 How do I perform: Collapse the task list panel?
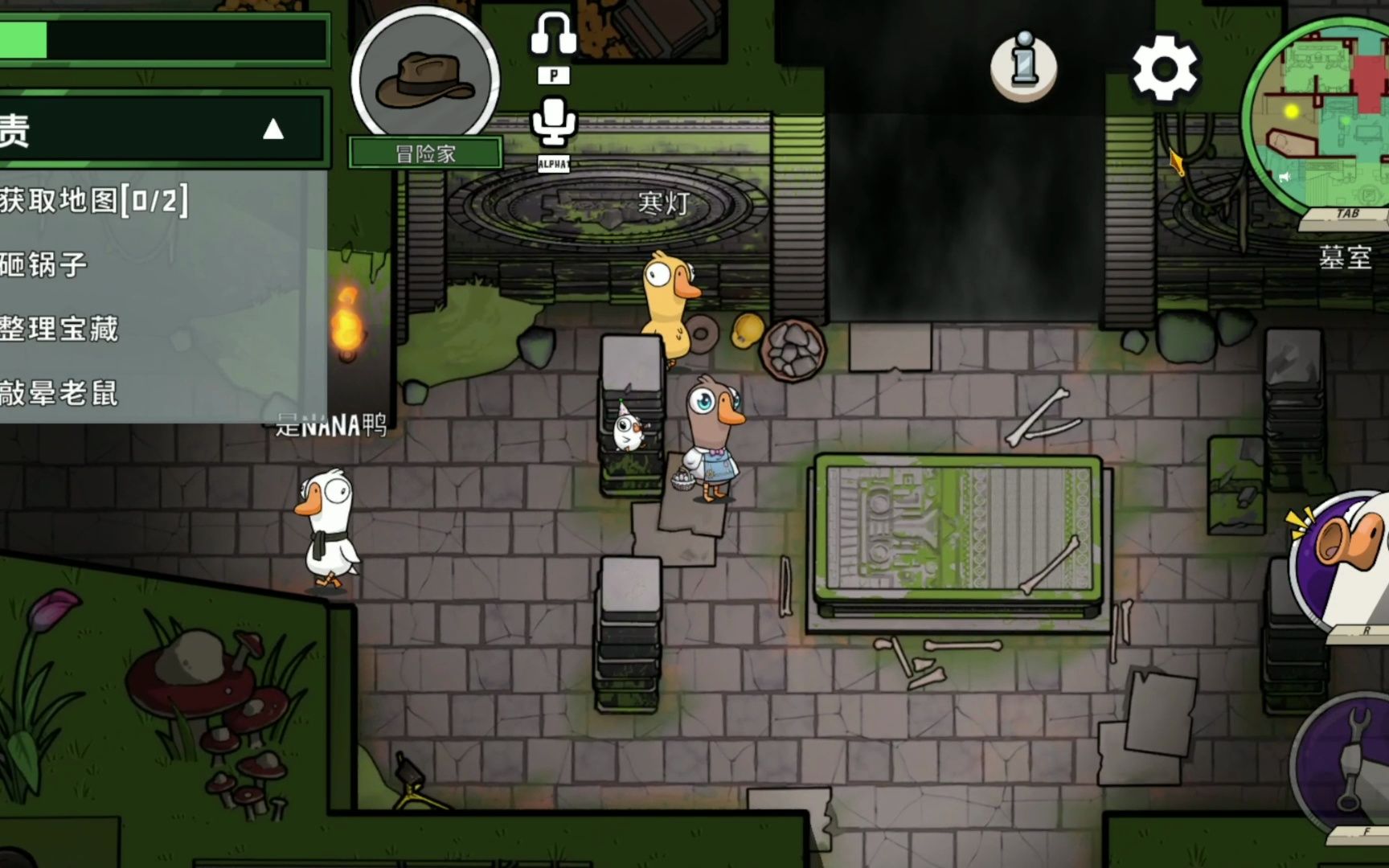pyautogui.click(x=272, y=129)
